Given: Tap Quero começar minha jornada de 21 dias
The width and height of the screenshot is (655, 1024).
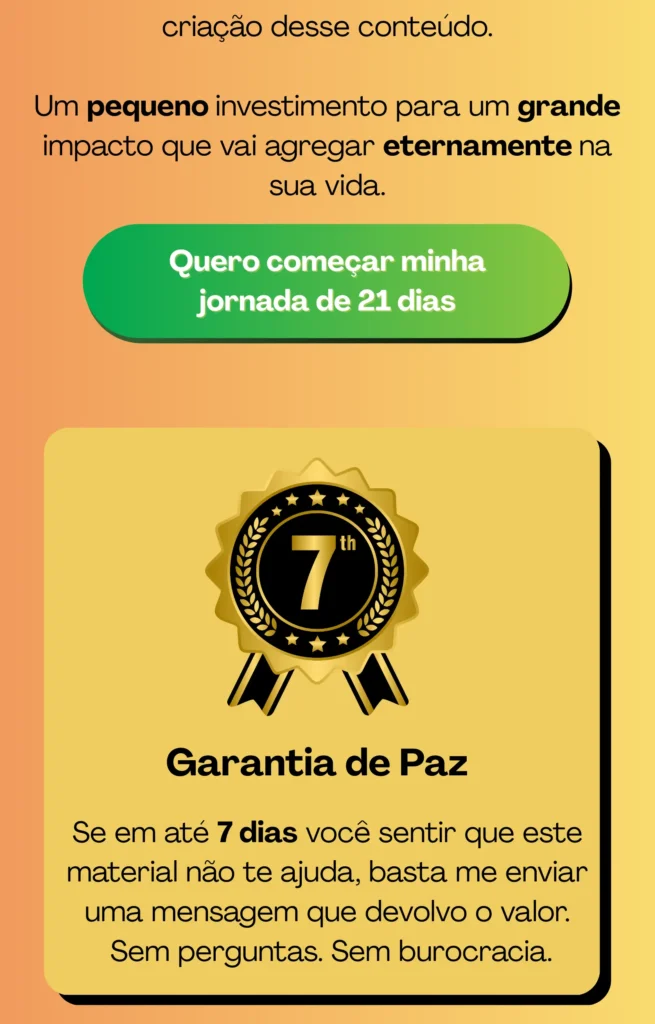Looking at the screenshot, I should pos(327,282).
